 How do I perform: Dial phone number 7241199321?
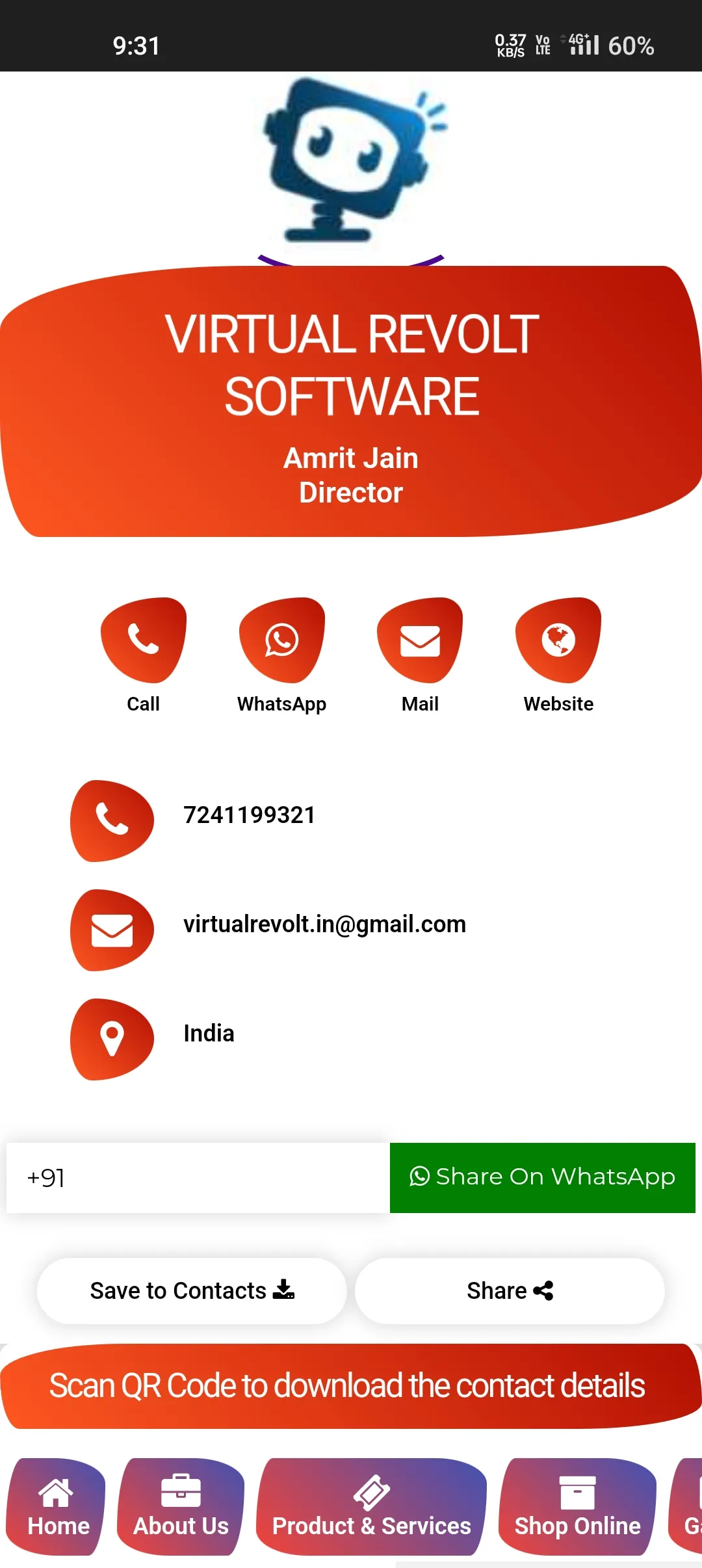pyautogui.click(x=249, y=815)
